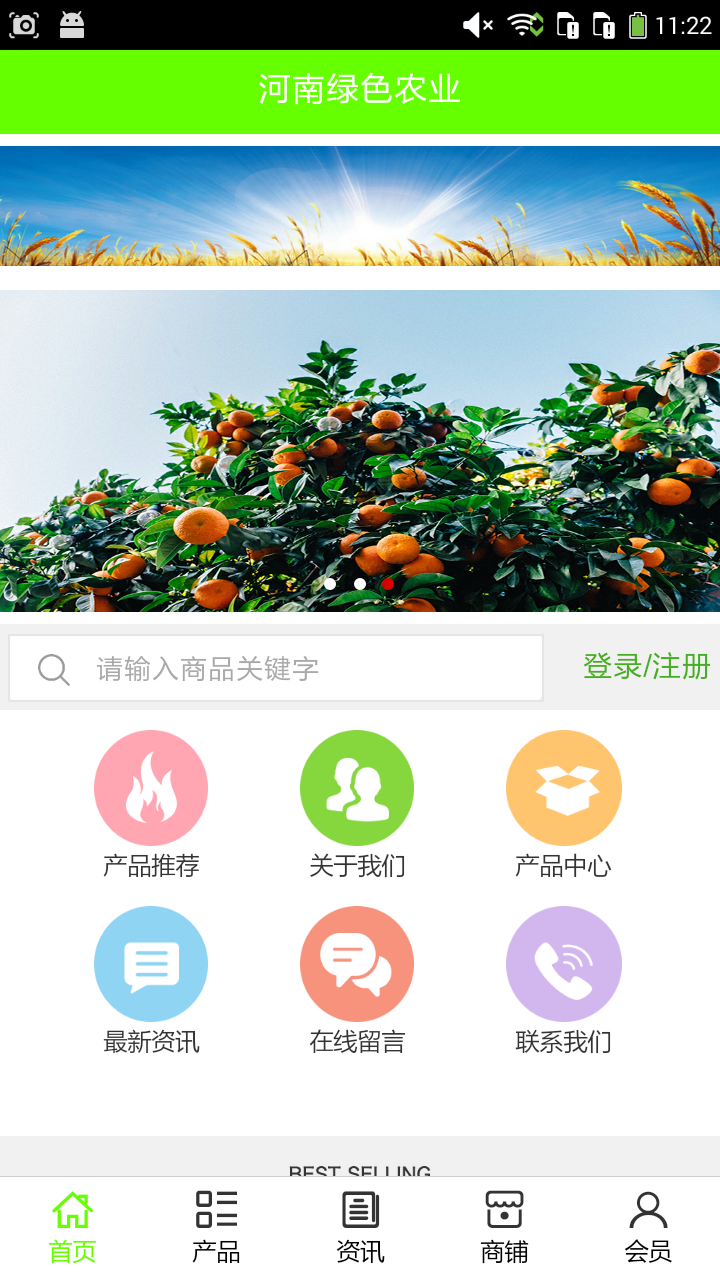Tap the 请输入商品关键字 search field
The width and height of the screenshot is (720, 1280).
coord(300,668)
